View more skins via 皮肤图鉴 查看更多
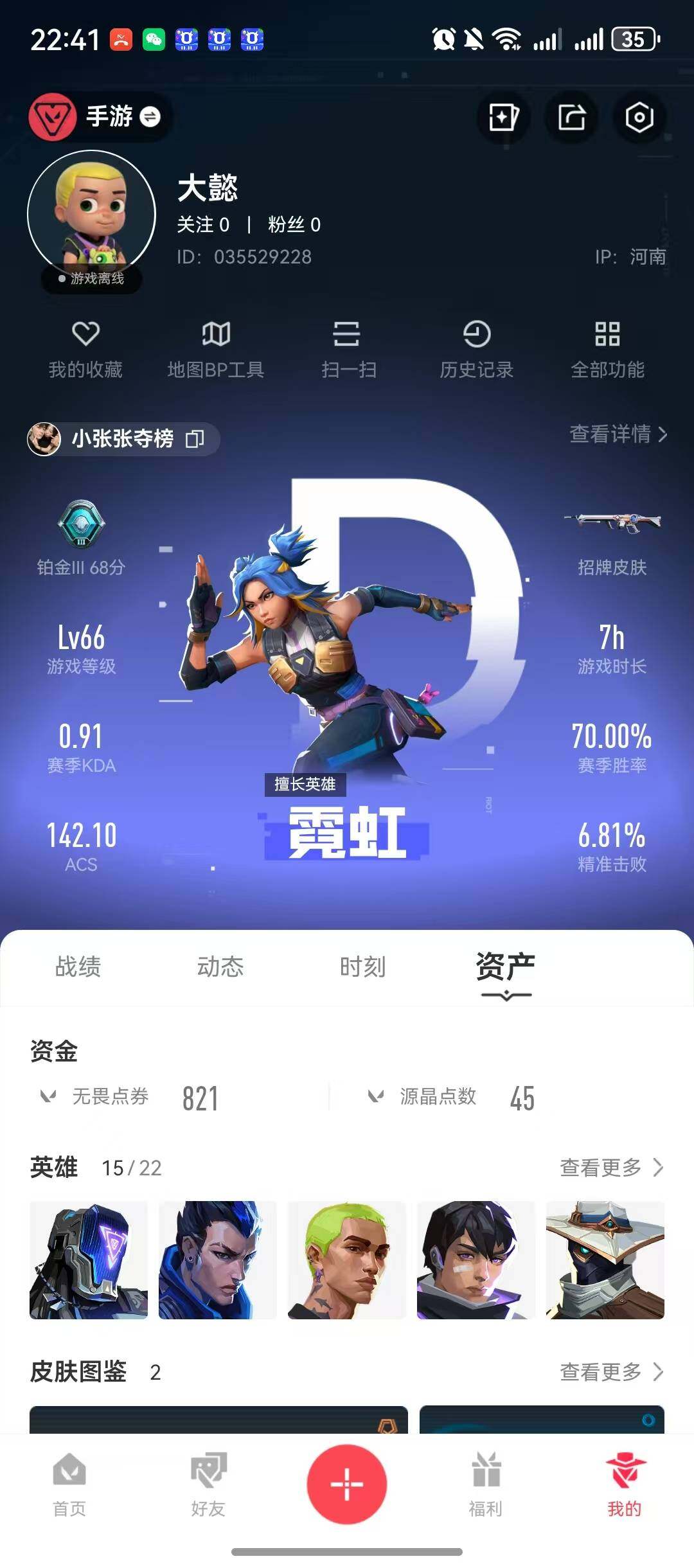Screen dimensions: 694x1568 610,1372
